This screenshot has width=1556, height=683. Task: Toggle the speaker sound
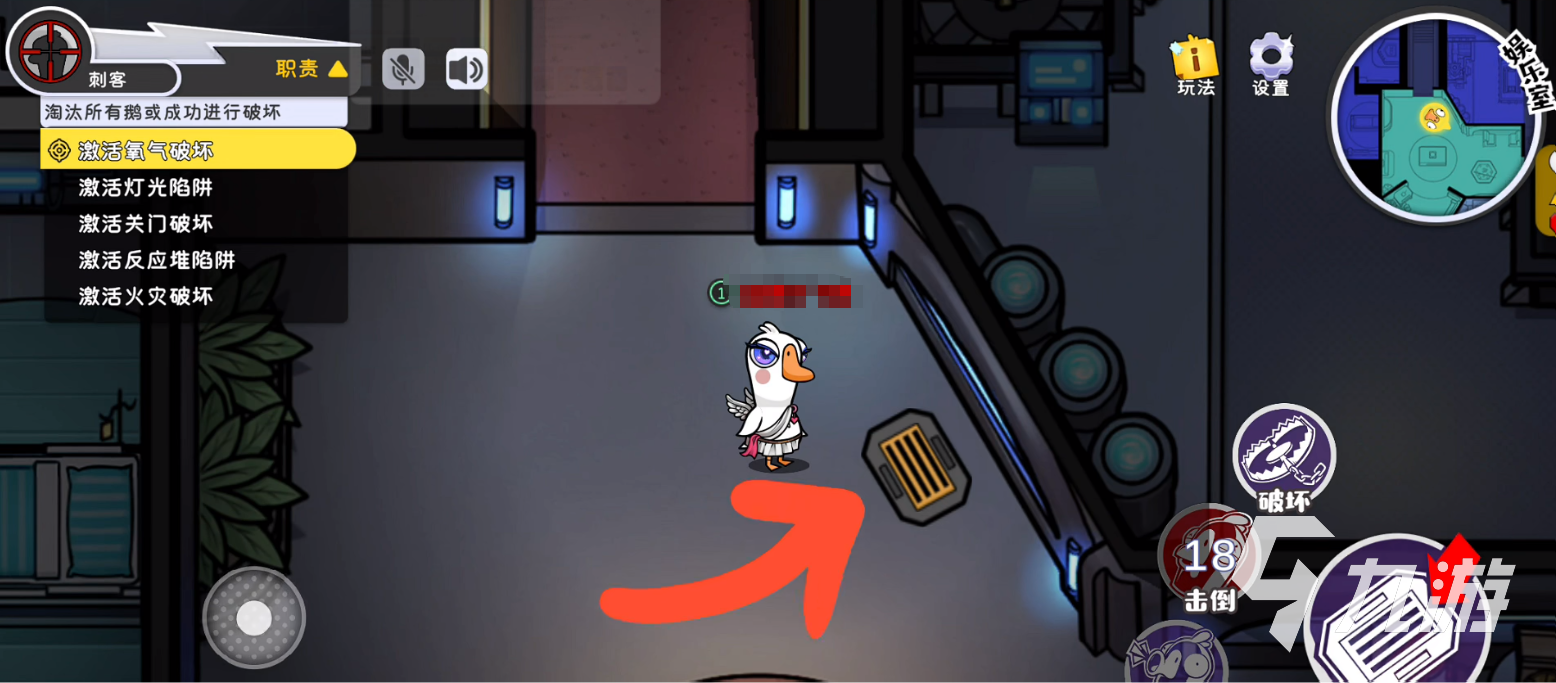(x=466, y=69)
